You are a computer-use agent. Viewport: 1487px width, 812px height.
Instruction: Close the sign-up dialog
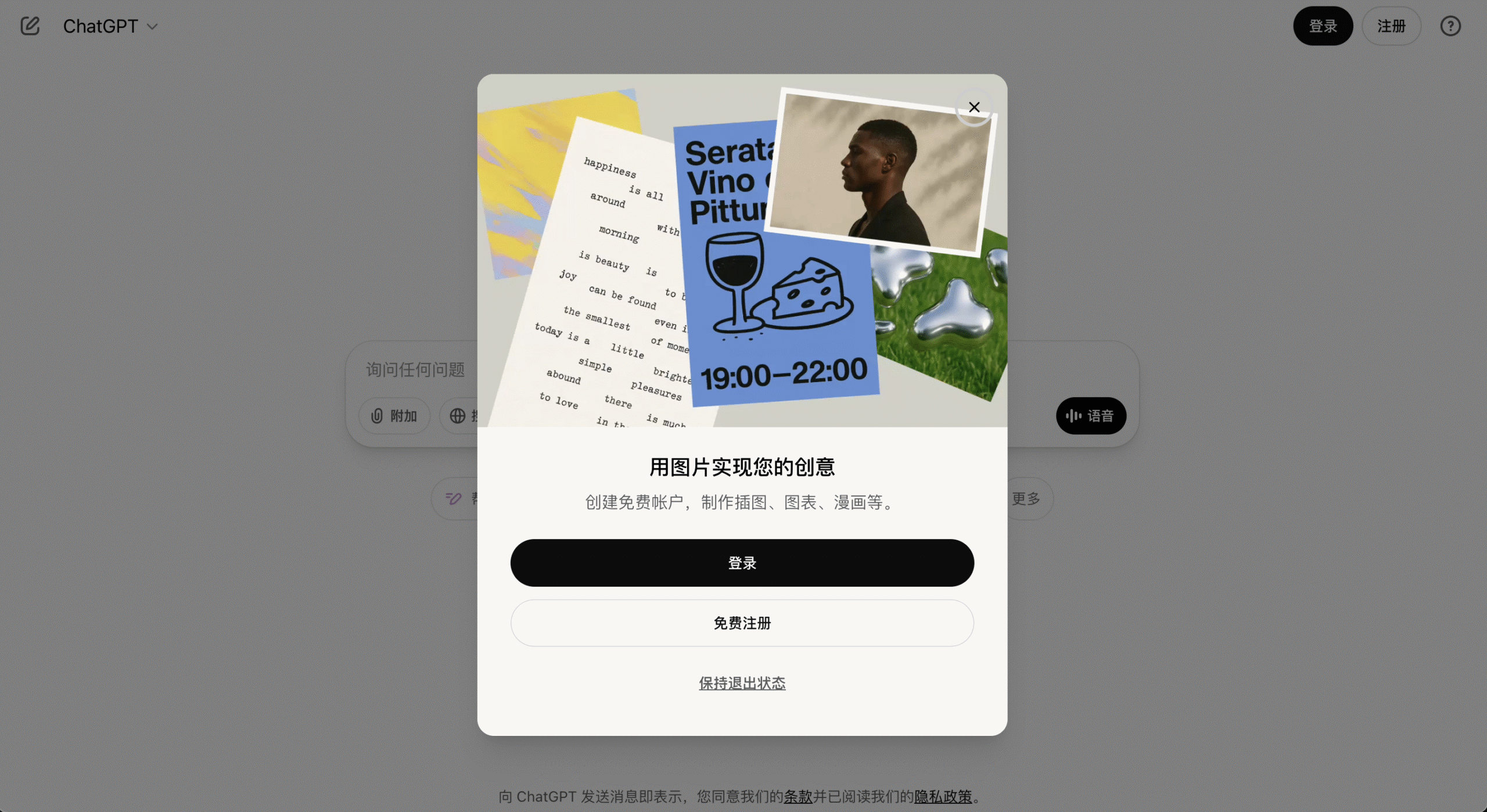974,107
